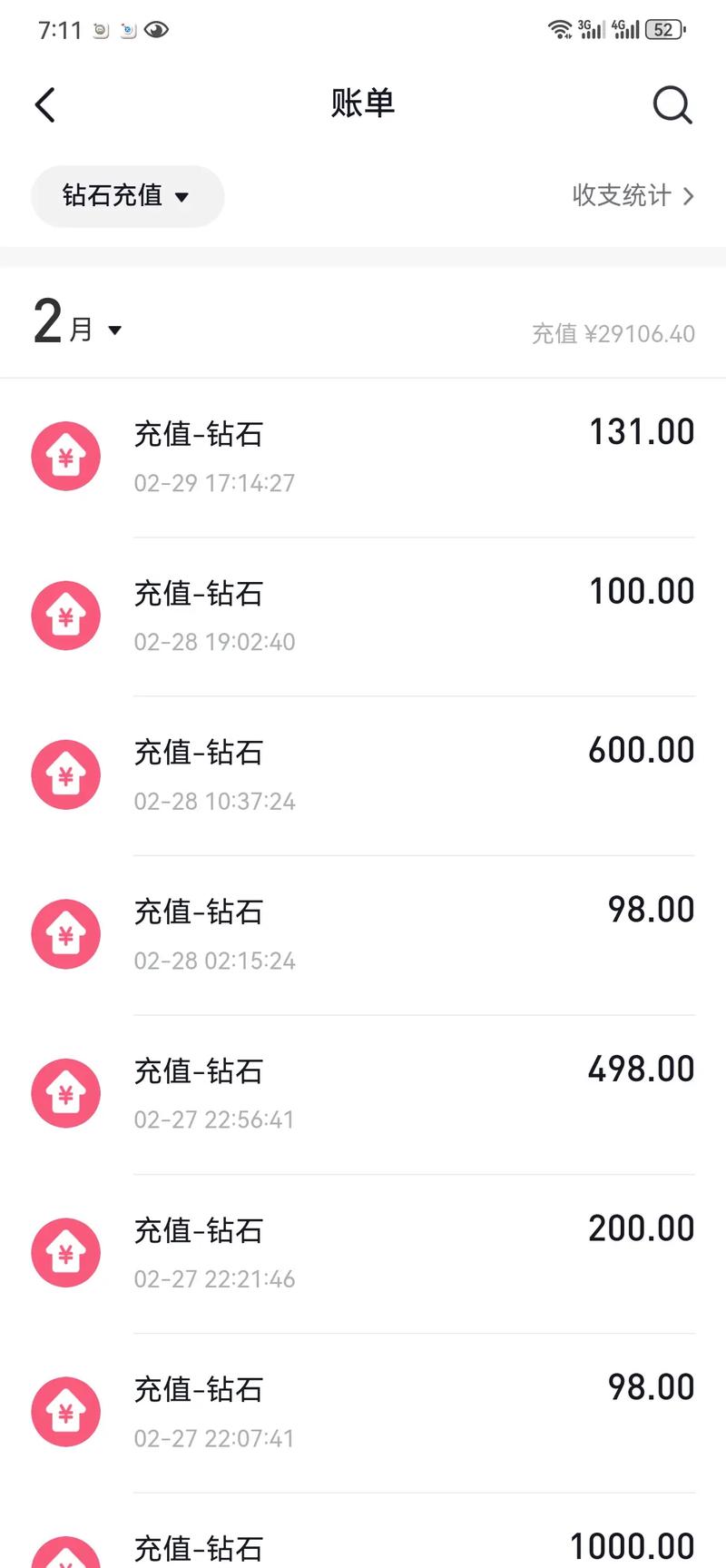726x1568 pixels.
Task: Select the 600.00 recharge from 02-28 10:37:24
Action: point(363,774)
